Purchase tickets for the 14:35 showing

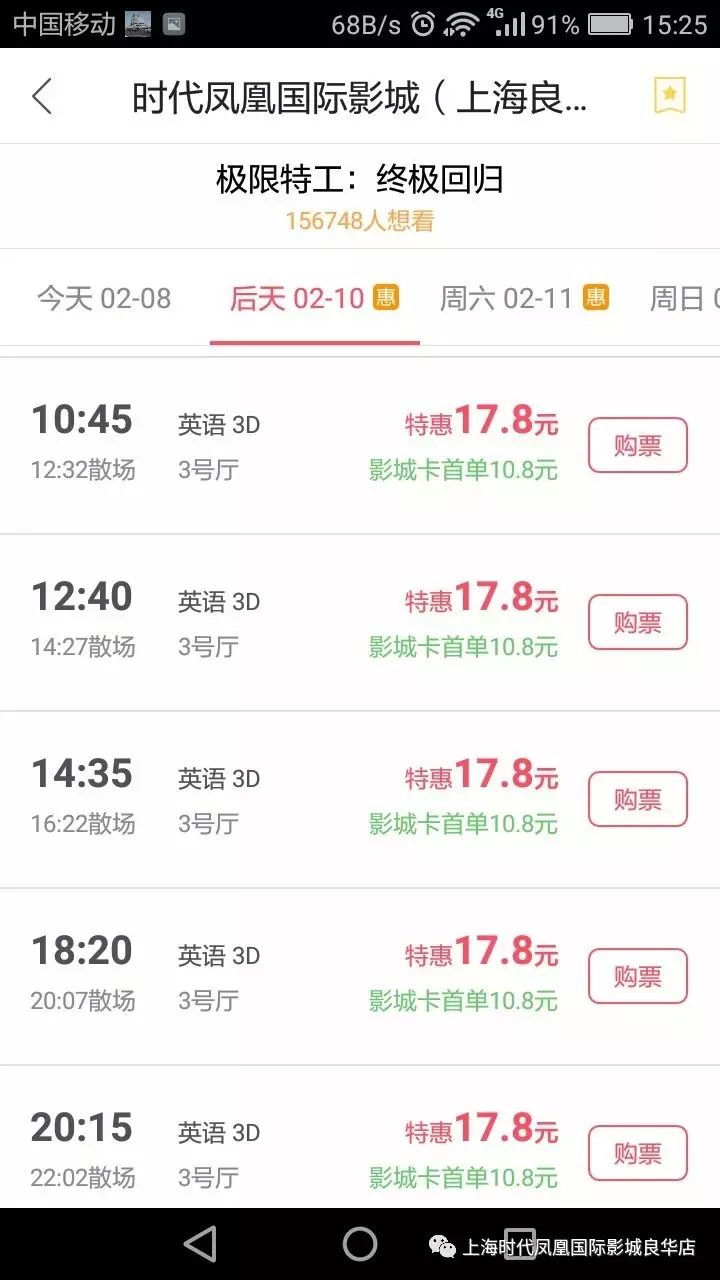click(638, 799)
